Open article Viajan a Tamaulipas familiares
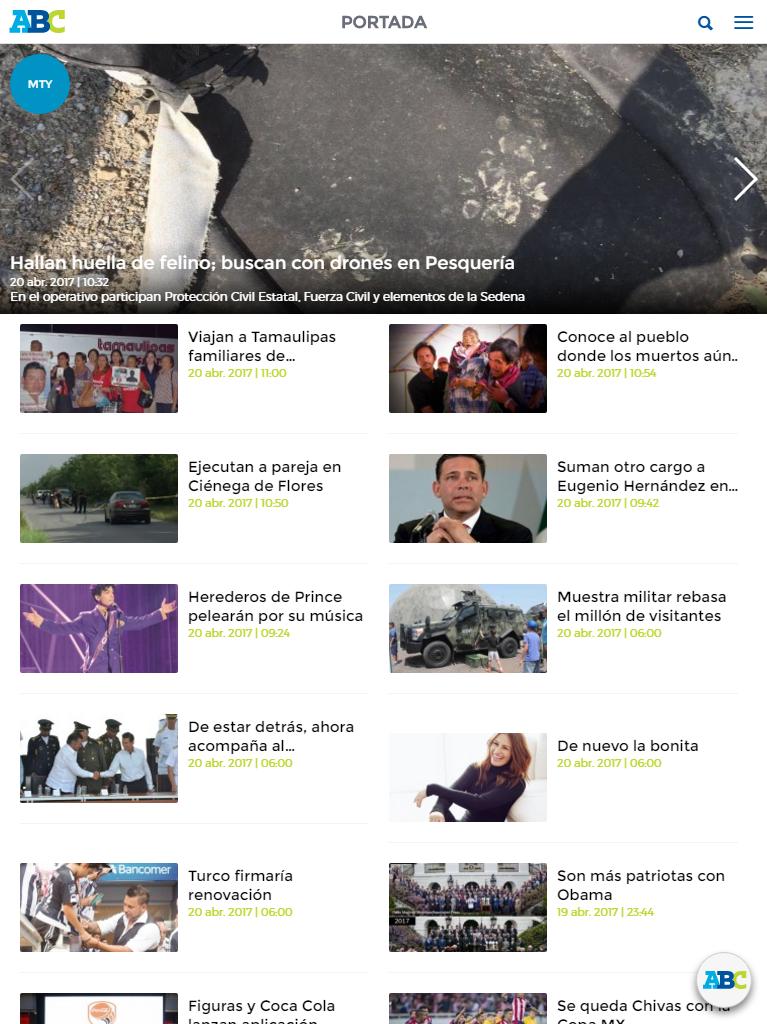This screenshot has width=767, height=1024. 262,346
